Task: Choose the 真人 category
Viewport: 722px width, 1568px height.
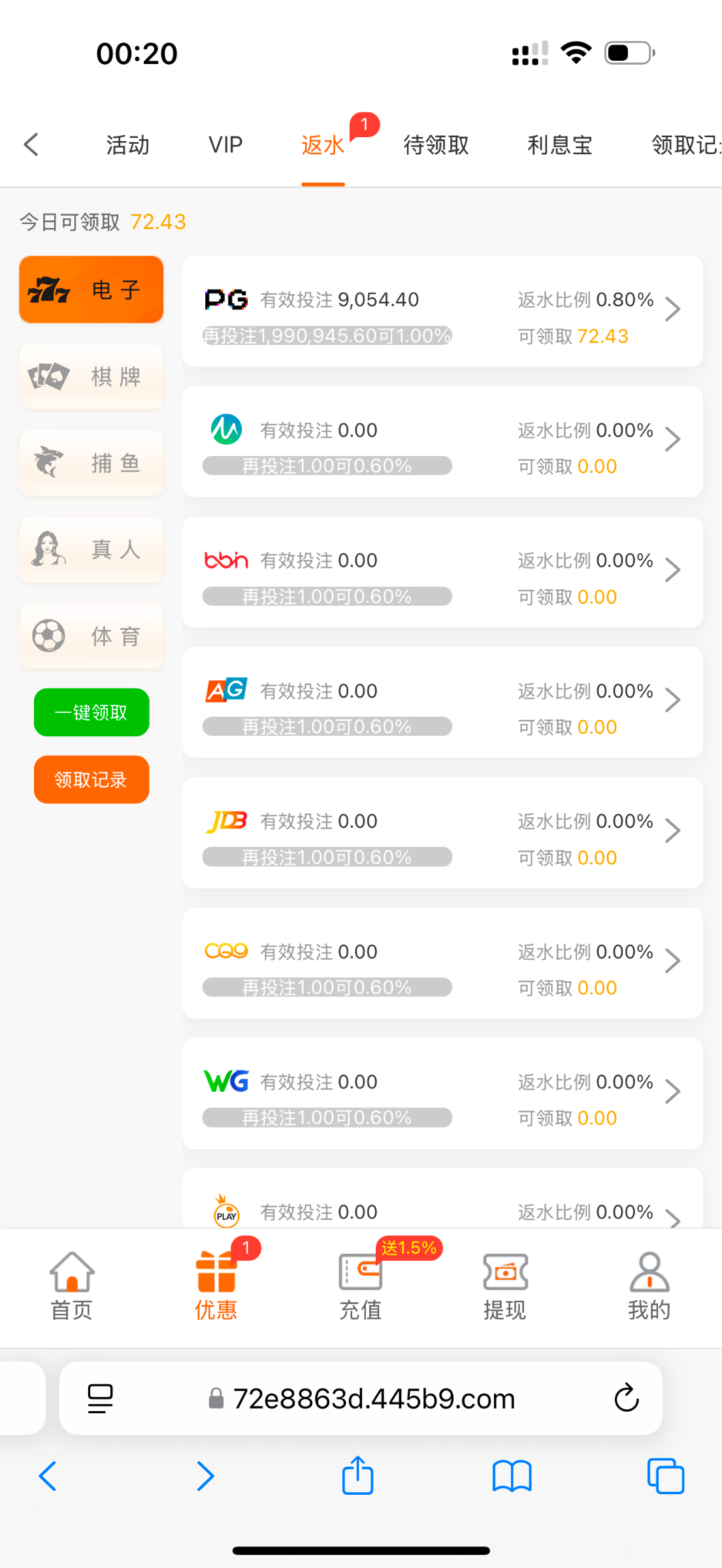Action: (x=91, y=549)
